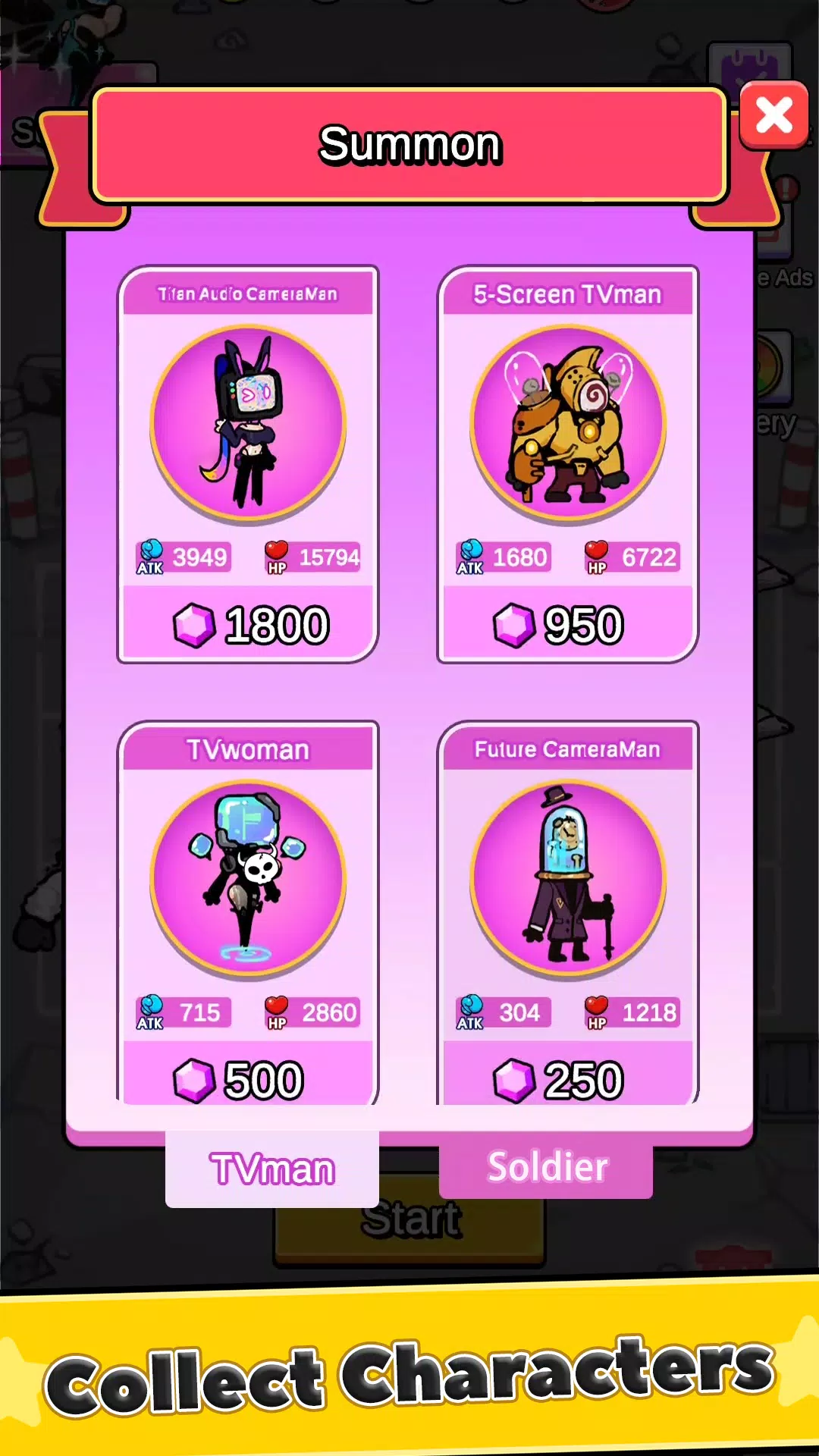Summon 5-Screen TVman for 950 gems
Screen dimensions: 819x1456
point(567,624)
